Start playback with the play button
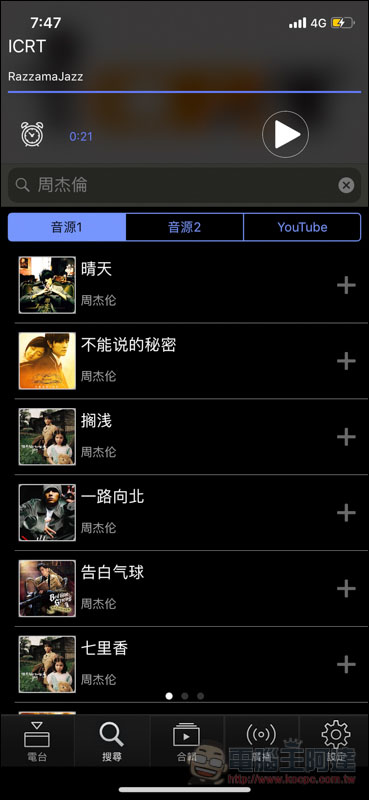 pyautogui.click(x=285, y=134)
